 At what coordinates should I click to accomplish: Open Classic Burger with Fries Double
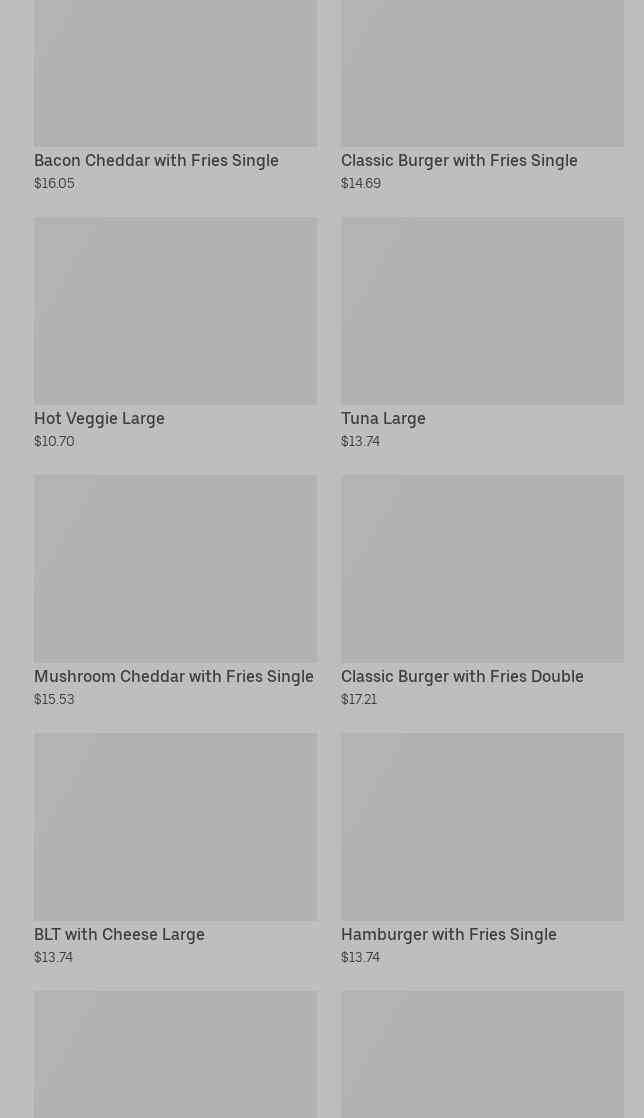462,676
